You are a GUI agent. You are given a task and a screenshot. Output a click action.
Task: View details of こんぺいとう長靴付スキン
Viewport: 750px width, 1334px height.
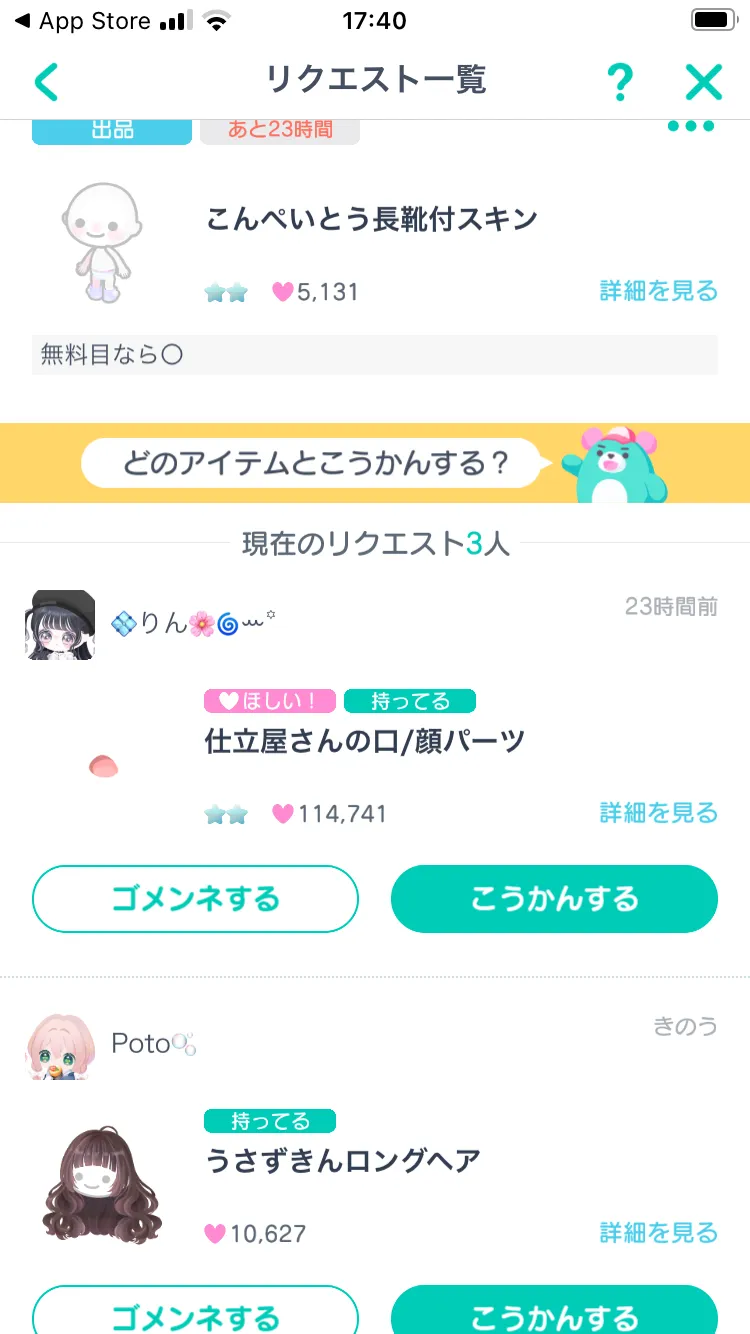click(x=658, y=291)
